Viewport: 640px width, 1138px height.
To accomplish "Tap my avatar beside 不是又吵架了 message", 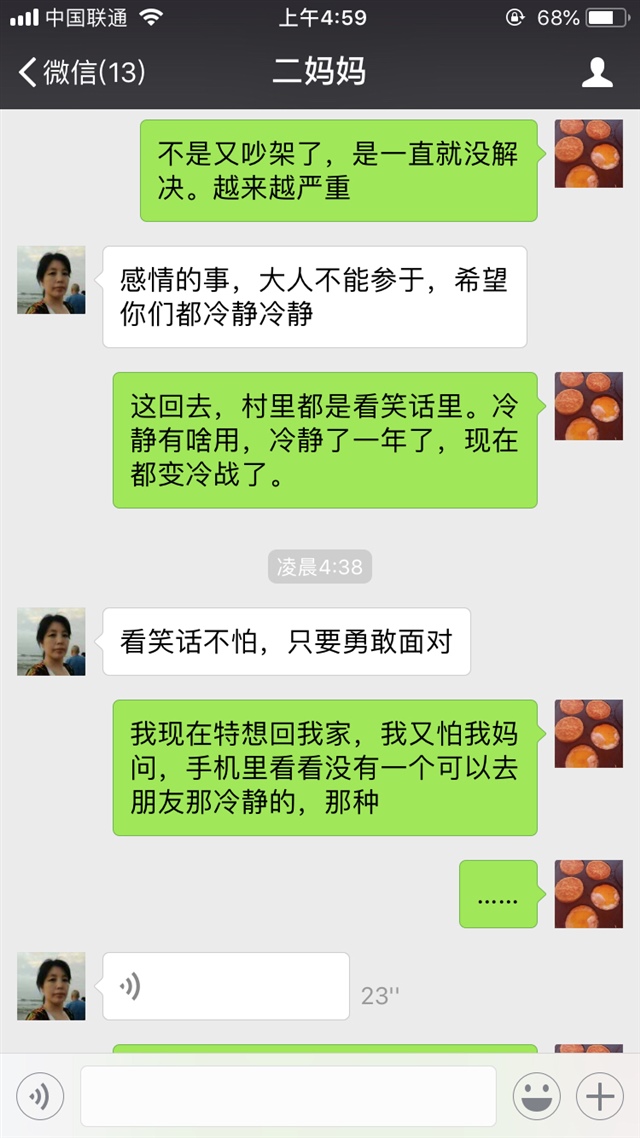I will [x=589, y=153].
